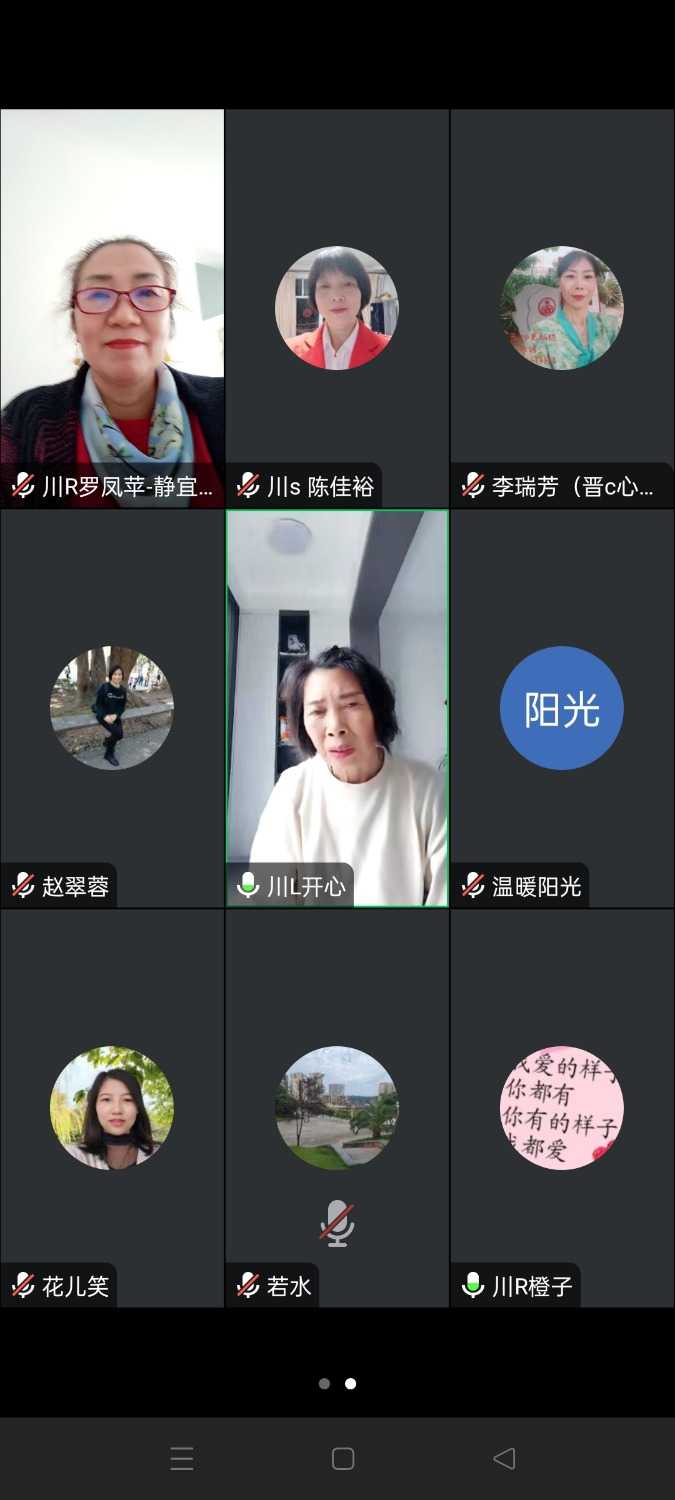This screenshot has width=675, height=1500.
Task: Go to the home screen
Action: [343, 1458]
